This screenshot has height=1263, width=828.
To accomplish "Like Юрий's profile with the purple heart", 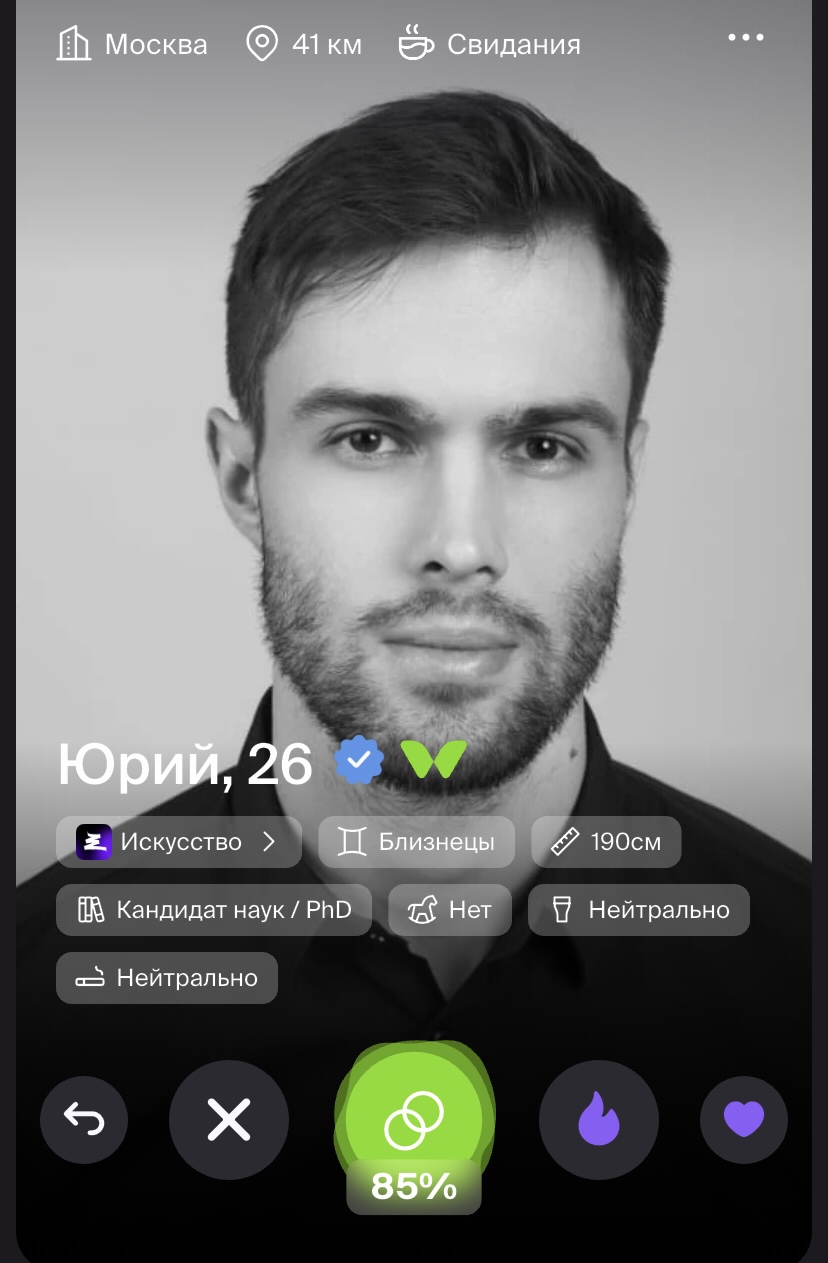I will pyautogui.click(x=743, y=1119).
